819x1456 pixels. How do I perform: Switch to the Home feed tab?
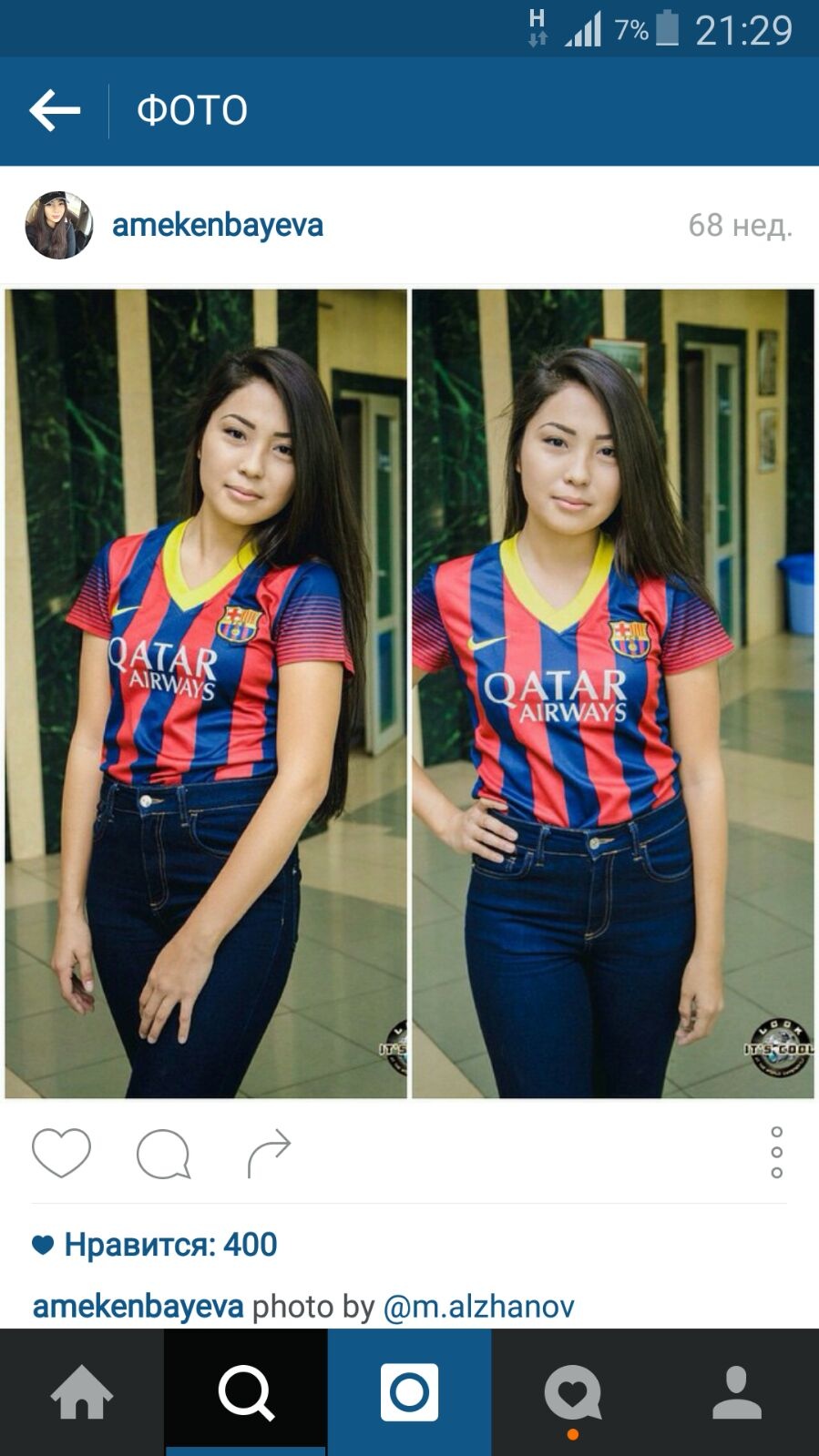click(82, 1392)
